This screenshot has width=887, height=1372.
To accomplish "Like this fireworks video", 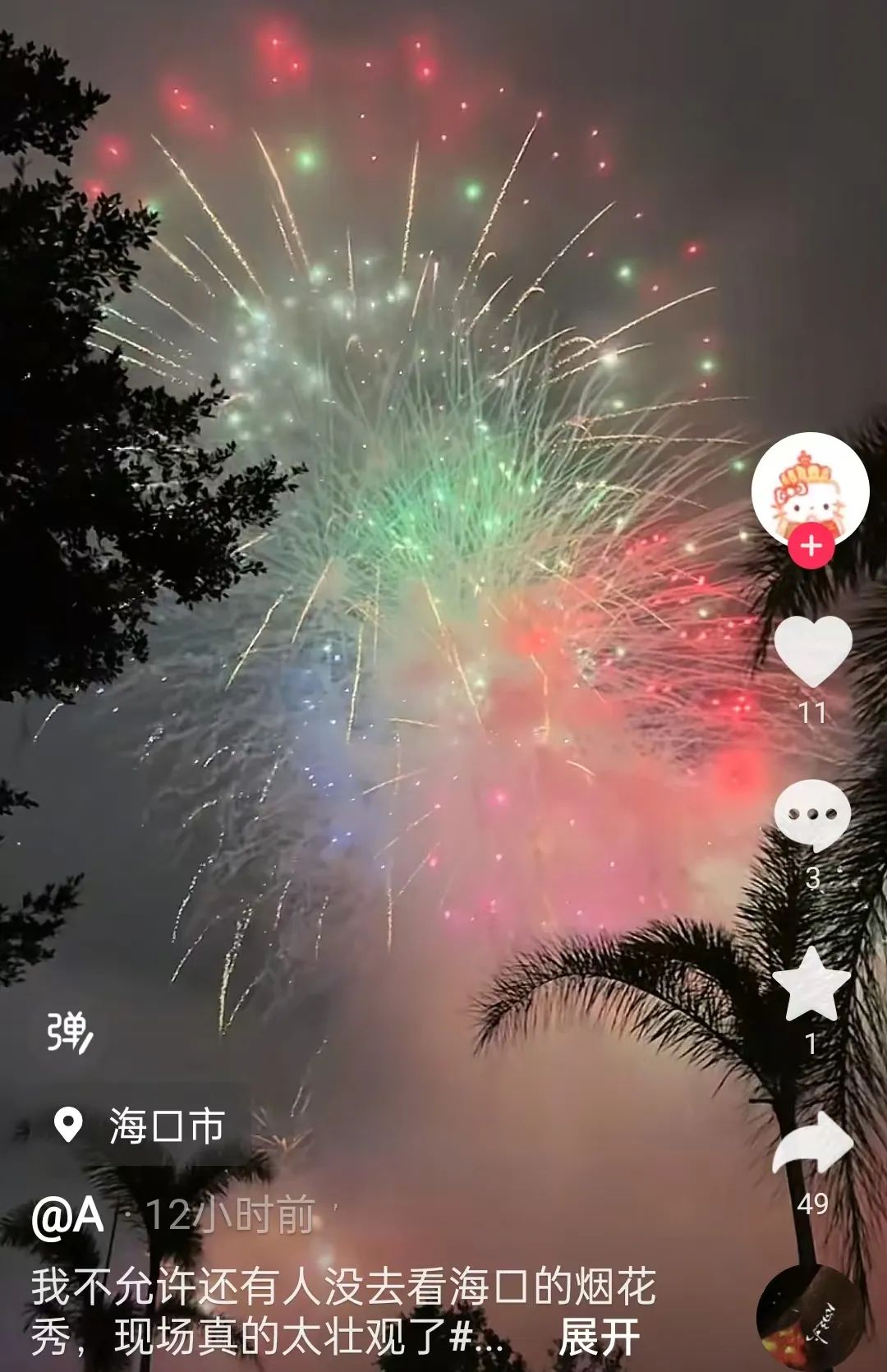I will tap(813, 651).
